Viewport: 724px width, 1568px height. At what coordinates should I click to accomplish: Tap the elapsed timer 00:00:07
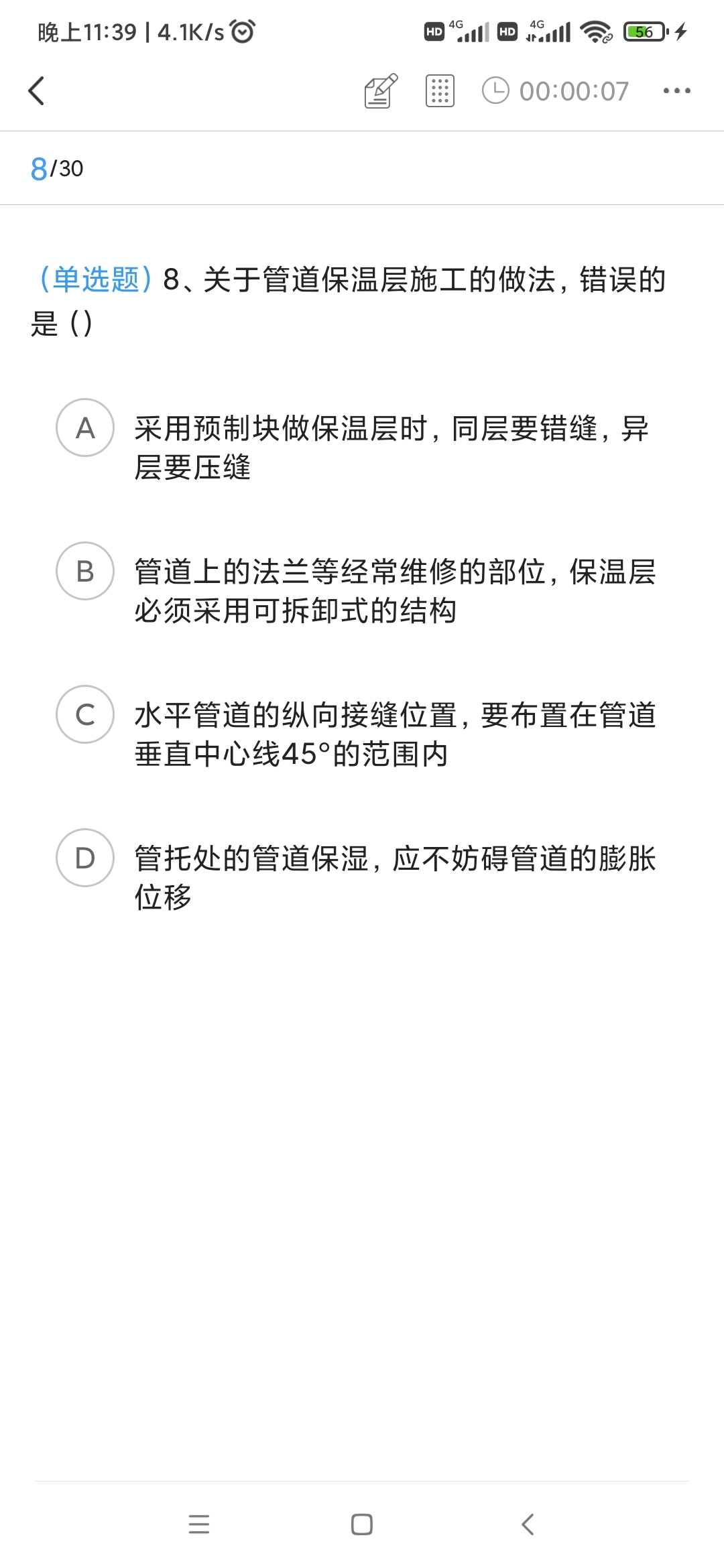click(x=575, y=90)
